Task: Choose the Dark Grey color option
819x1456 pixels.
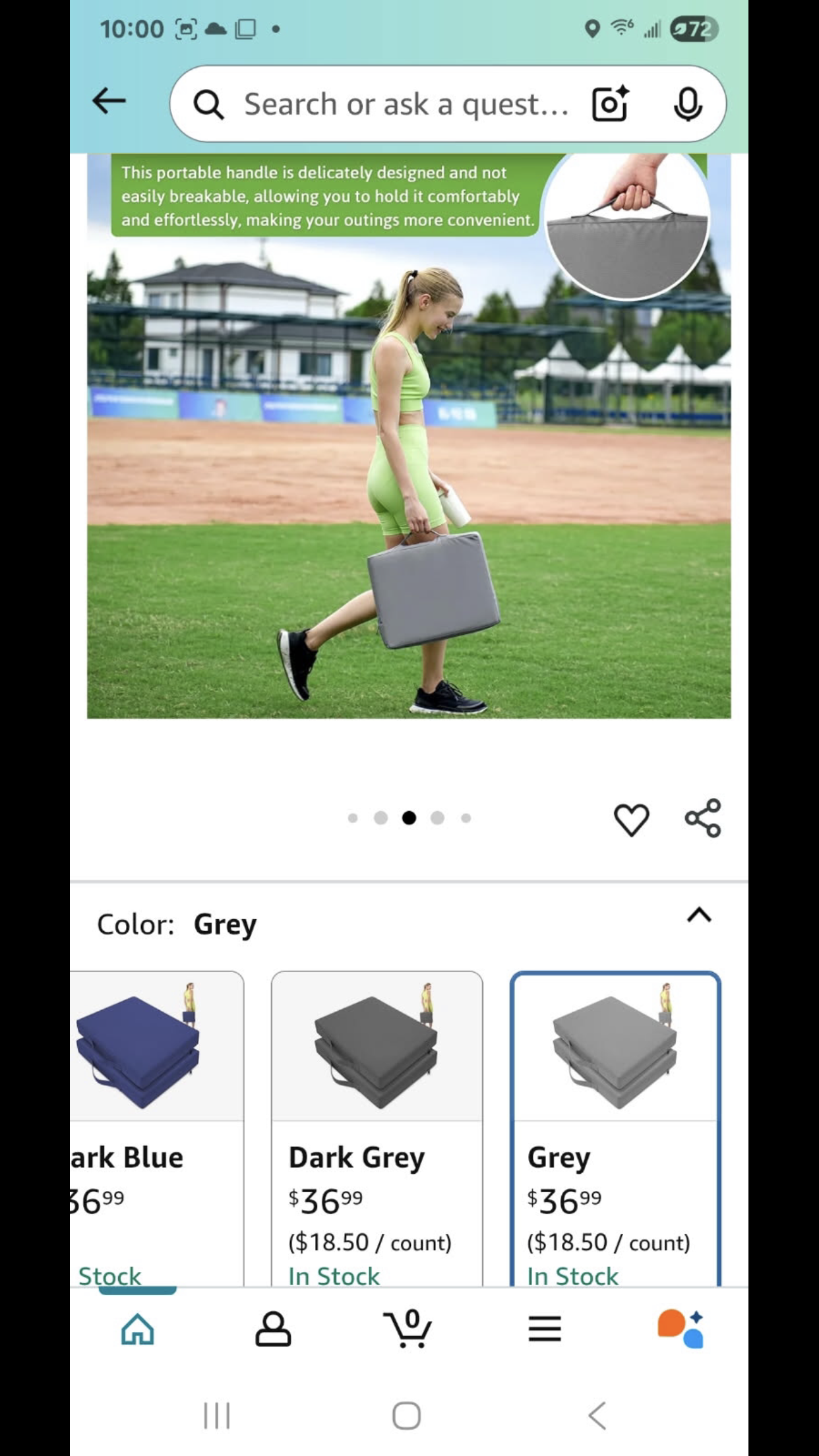Action: 377,1121
